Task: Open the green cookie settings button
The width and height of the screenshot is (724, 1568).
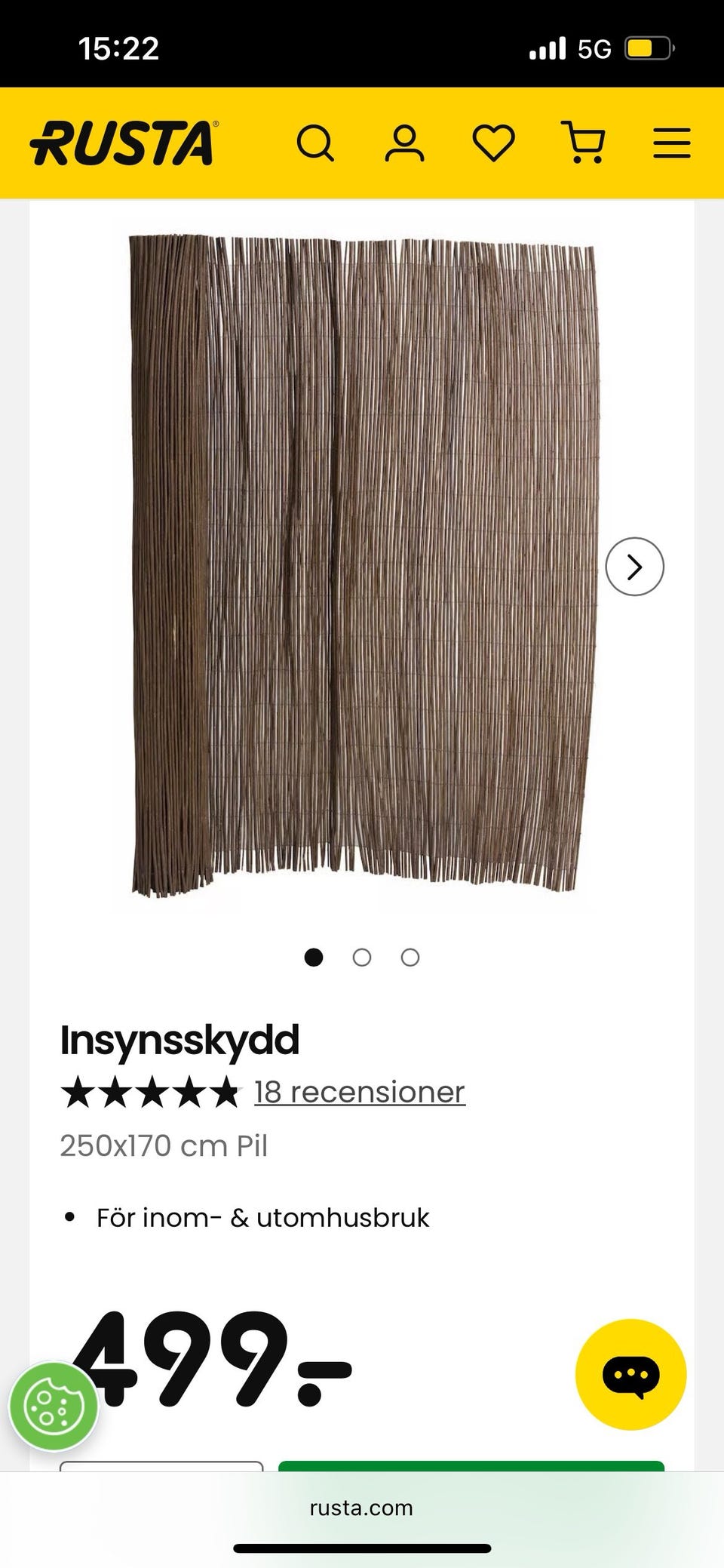Action: click(53, 1407)
